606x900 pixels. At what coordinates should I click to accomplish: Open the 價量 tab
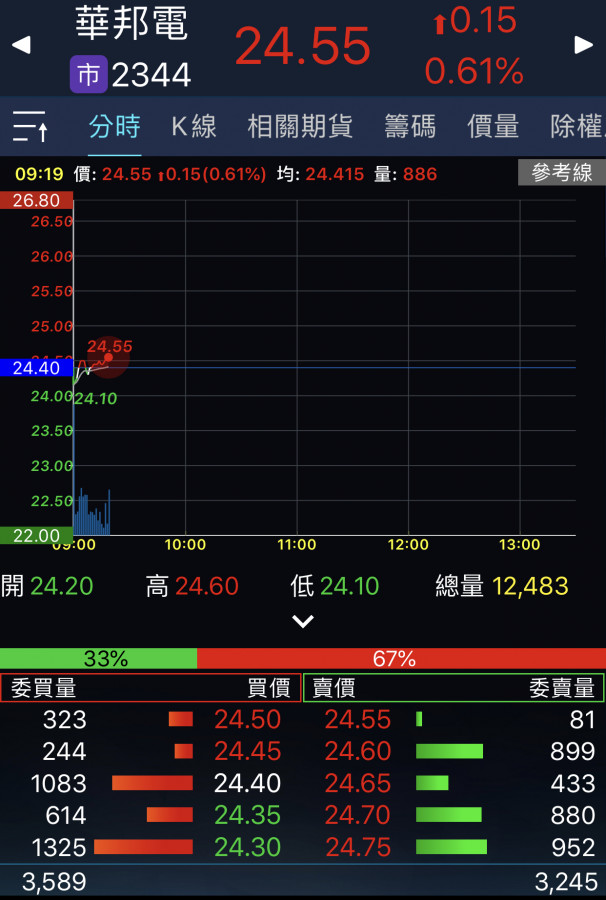493,127
